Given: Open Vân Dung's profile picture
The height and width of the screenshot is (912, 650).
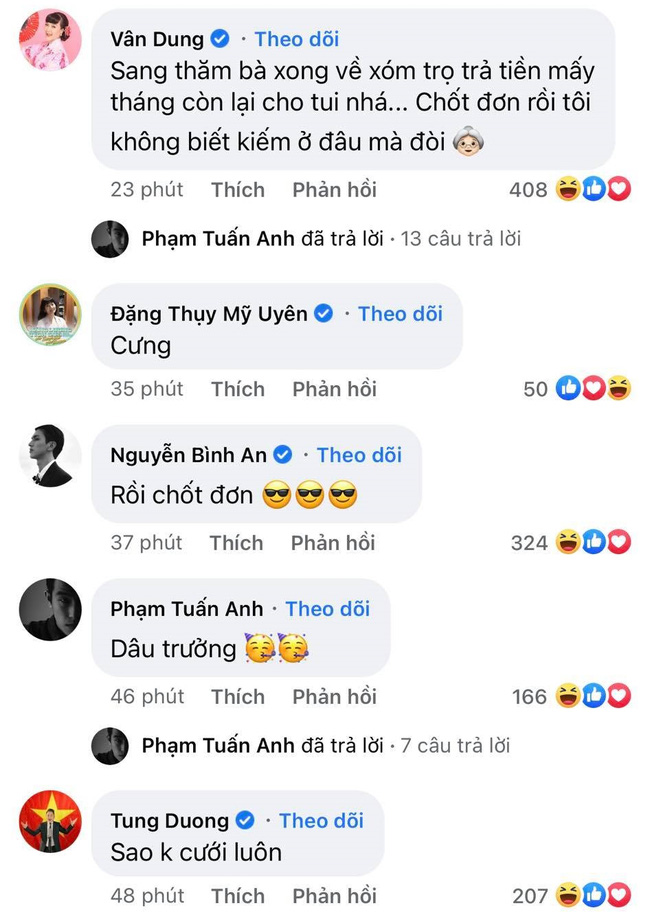Looking at the screenshot, I should click(48, 41).
